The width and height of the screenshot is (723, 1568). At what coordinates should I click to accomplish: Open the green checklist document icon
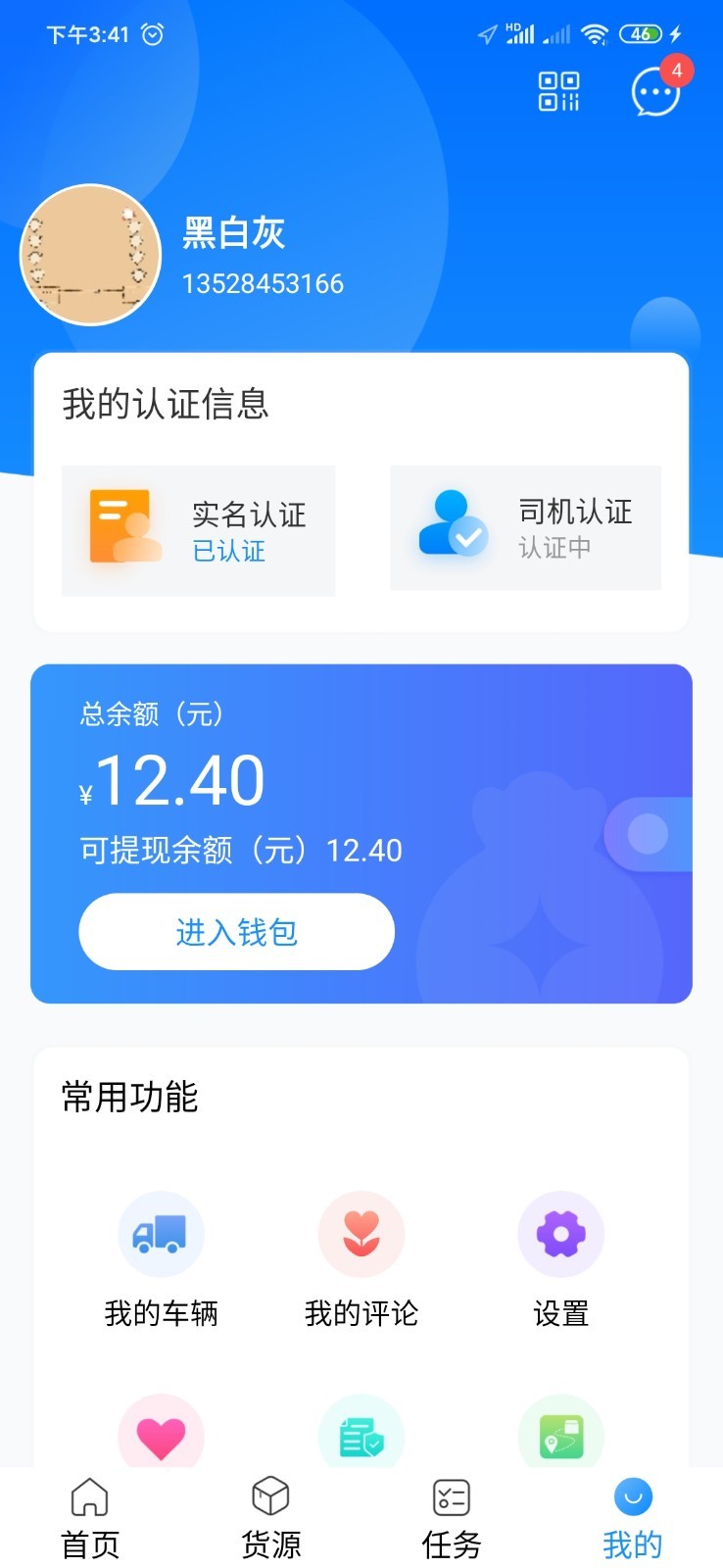(361, 1433)
